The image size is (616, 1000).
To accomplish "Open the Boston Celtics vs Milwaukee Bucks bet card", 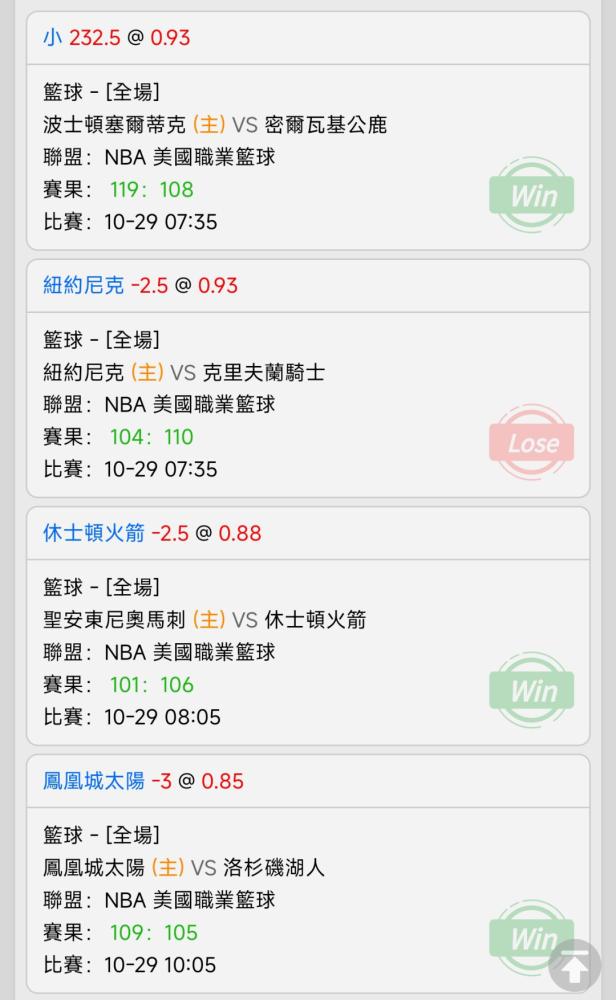I will pyautogui.click(x=308, y=131).
